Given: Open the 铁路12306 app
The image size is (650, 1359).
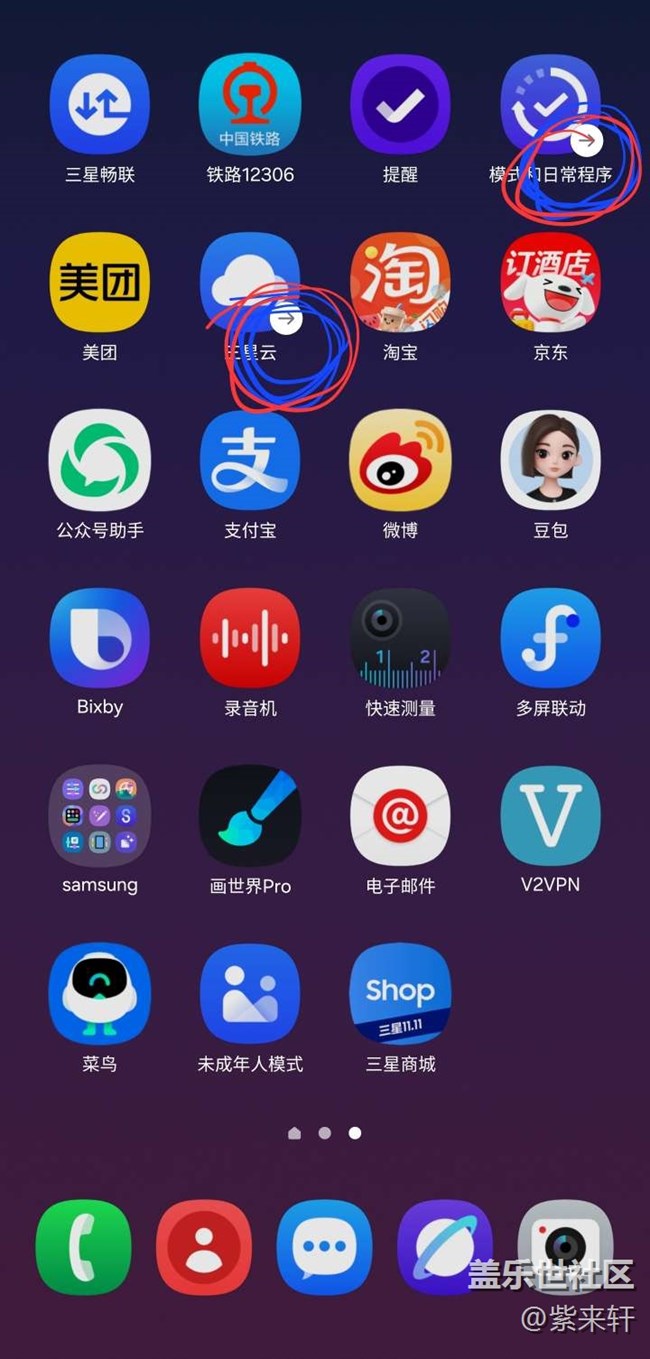Looking at the screenshot, I should coord(250,104).
